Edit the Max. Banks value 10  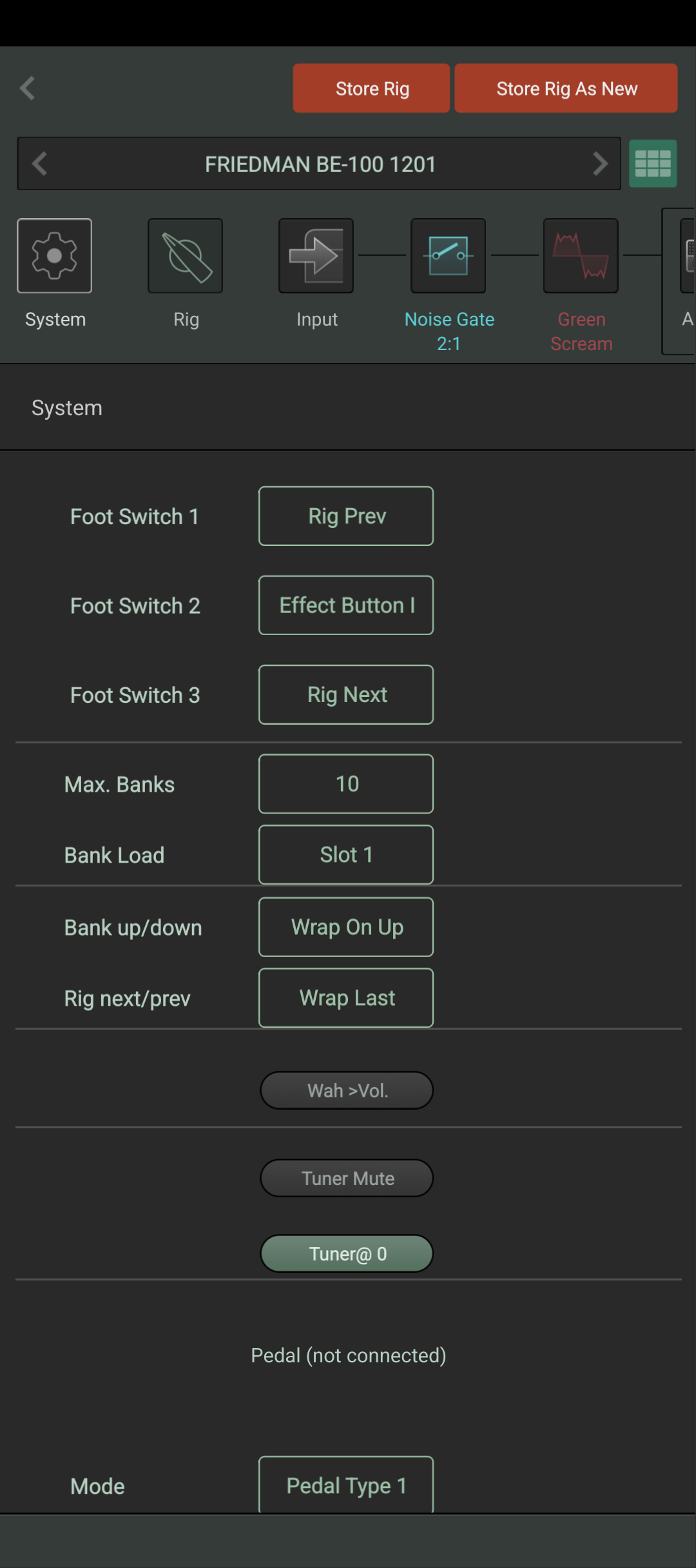pos(346,784)
